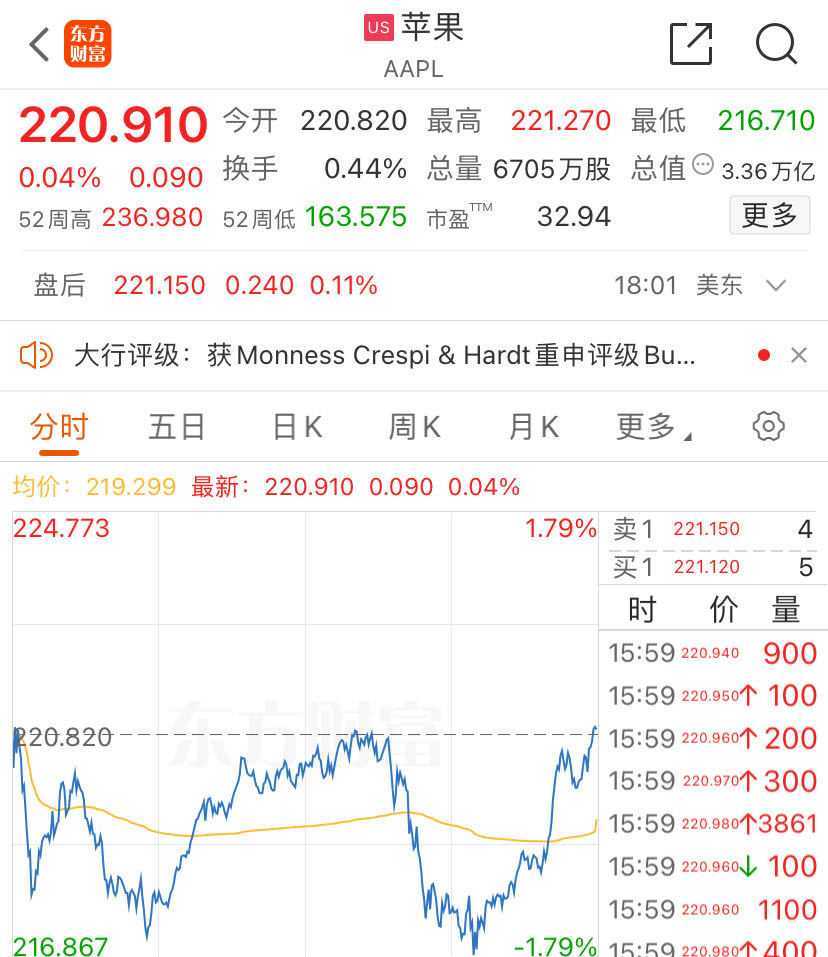Switch to the 月K chart tab

(x=533, y=427)
